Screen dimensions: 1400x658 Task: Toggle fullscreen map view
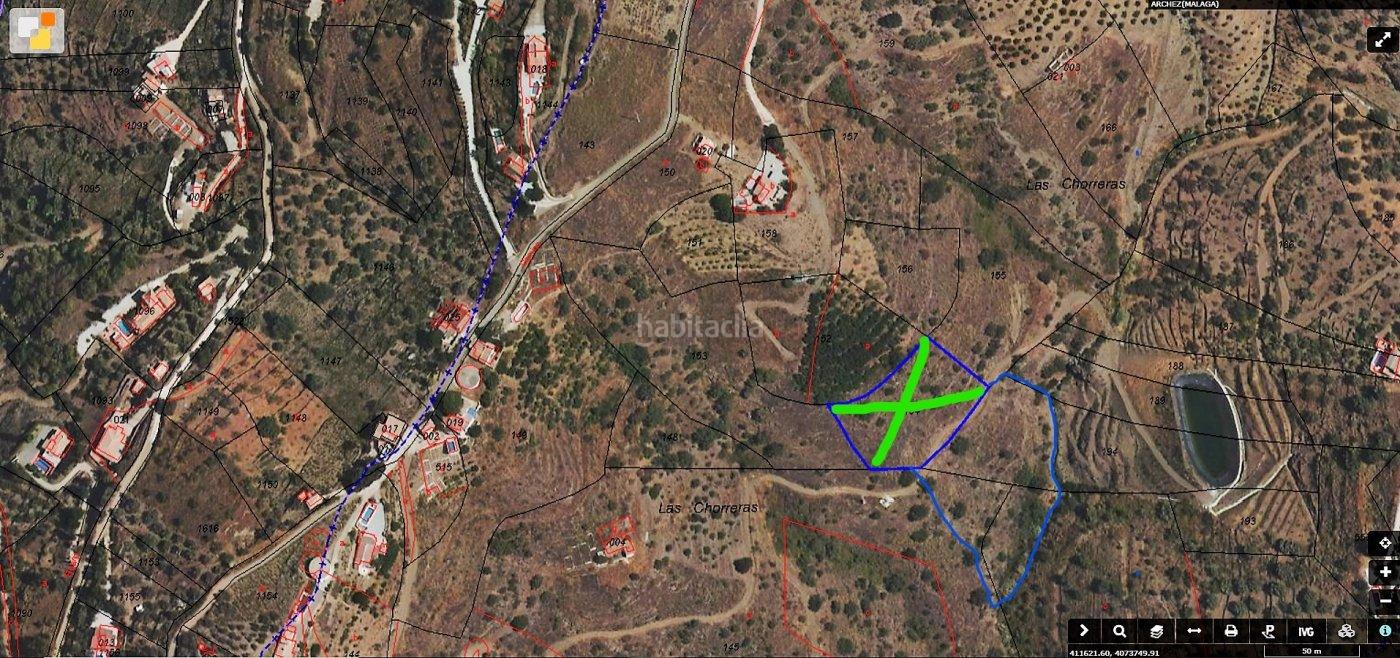pos(1382,39)
